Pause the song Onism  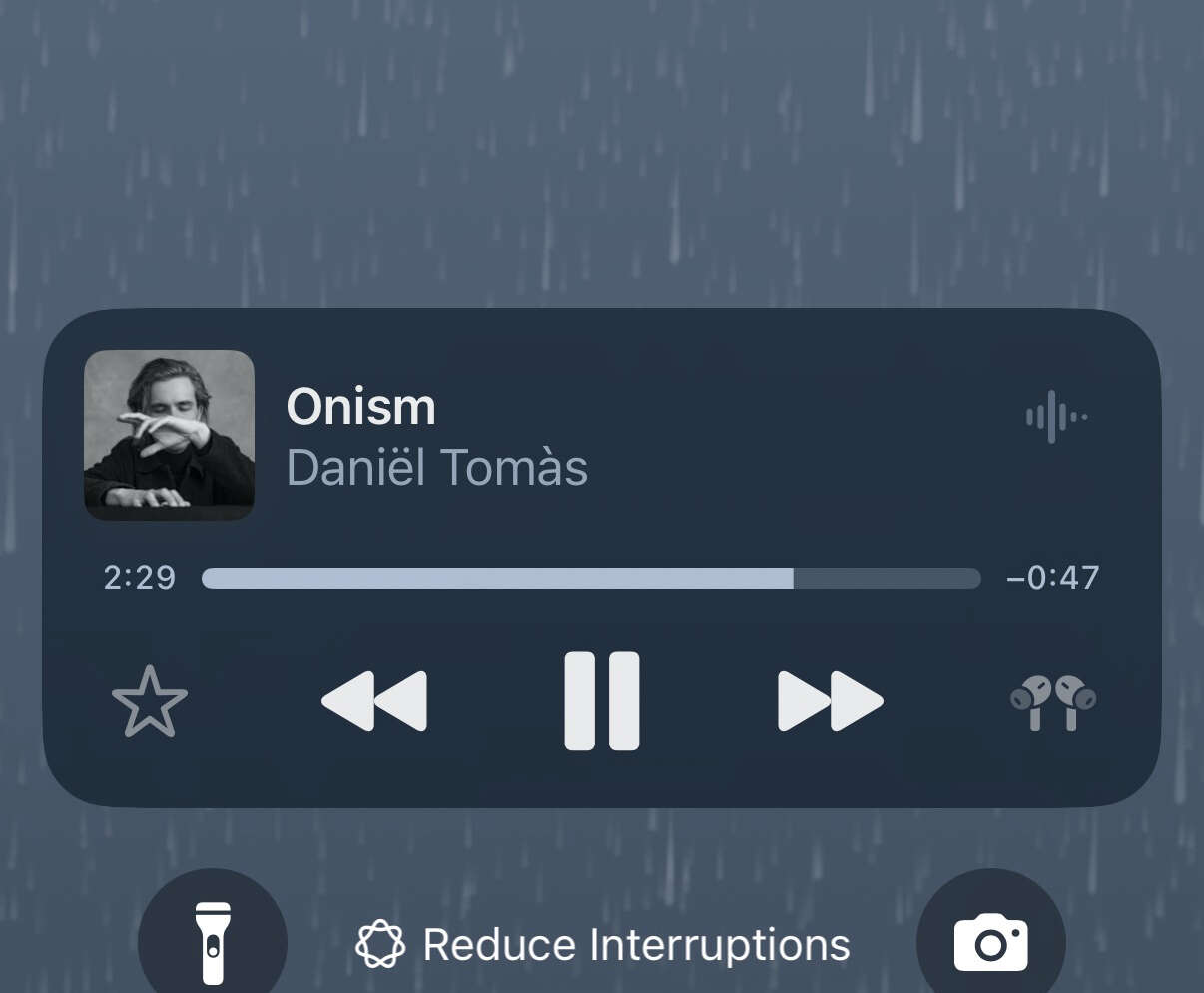click(x=602, y=701)
